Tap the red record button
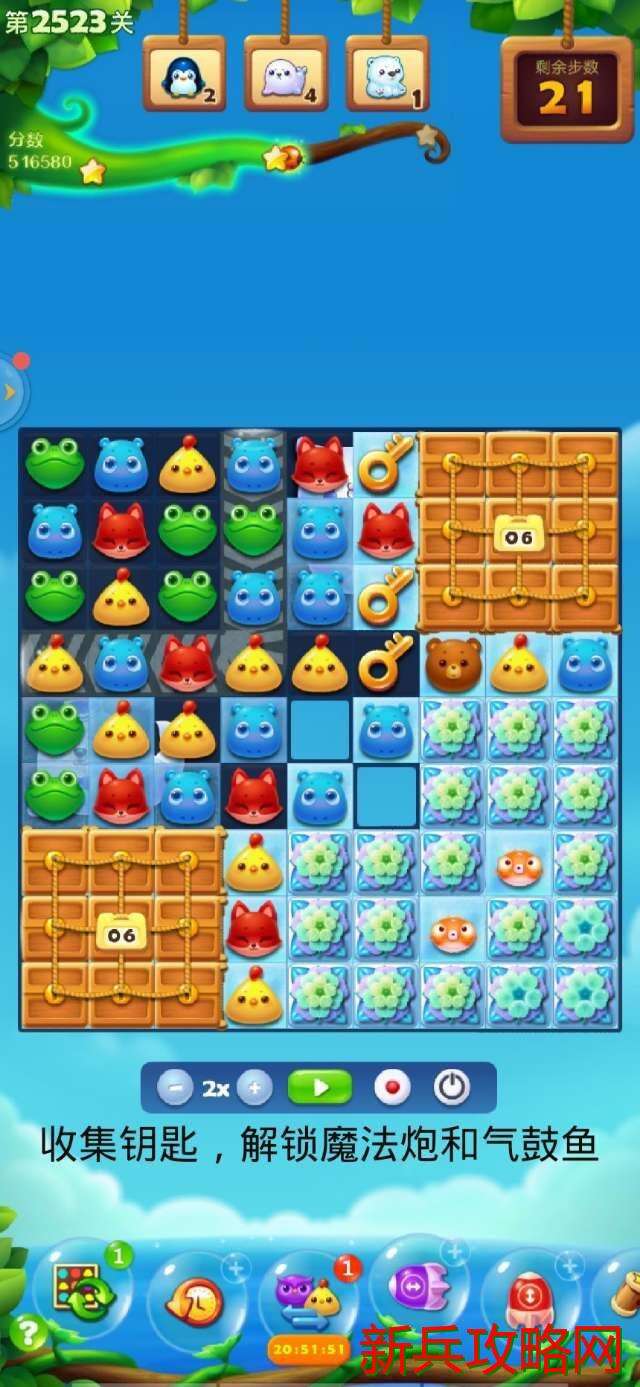 [391, 1087]
